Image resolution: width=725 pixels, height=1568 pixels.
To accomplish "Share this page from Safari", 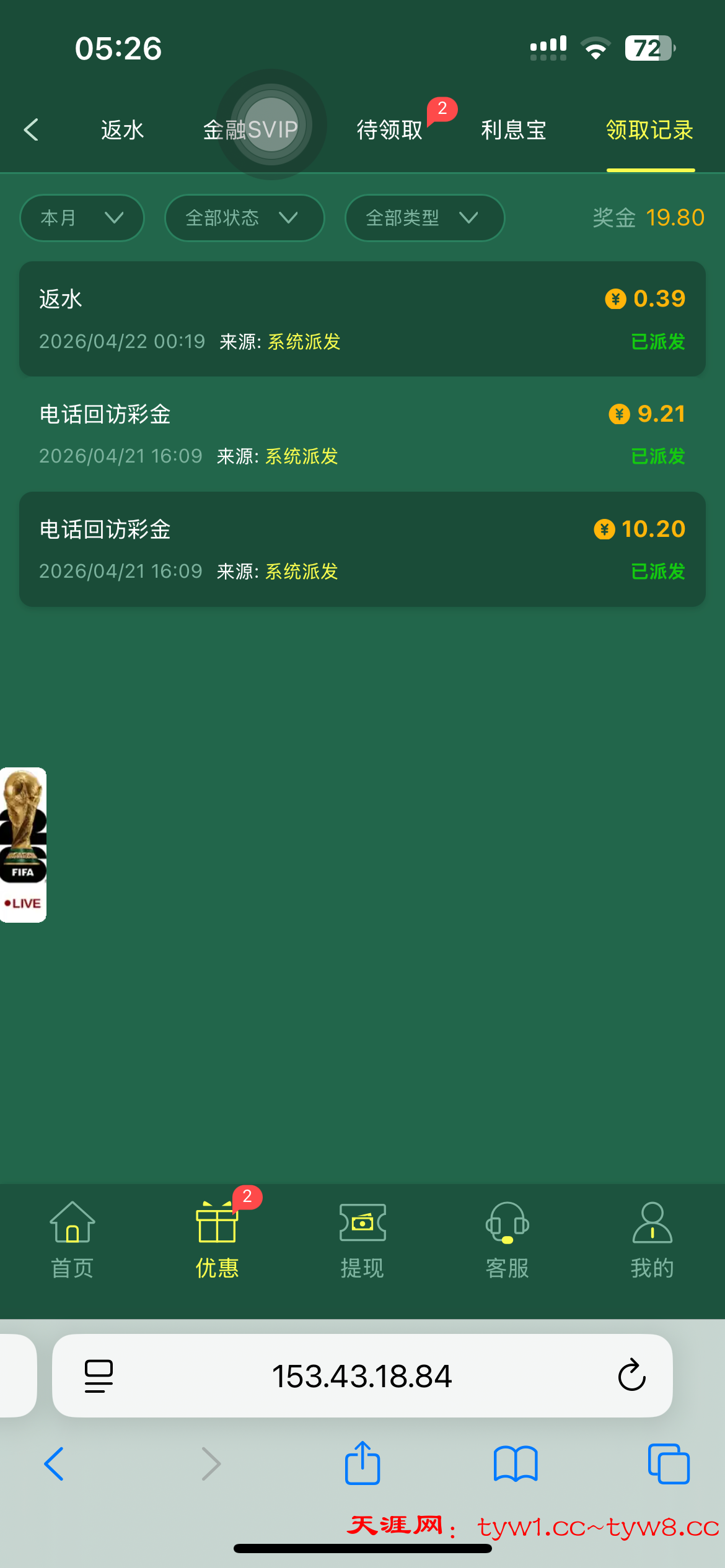I will click(362, 1463).
